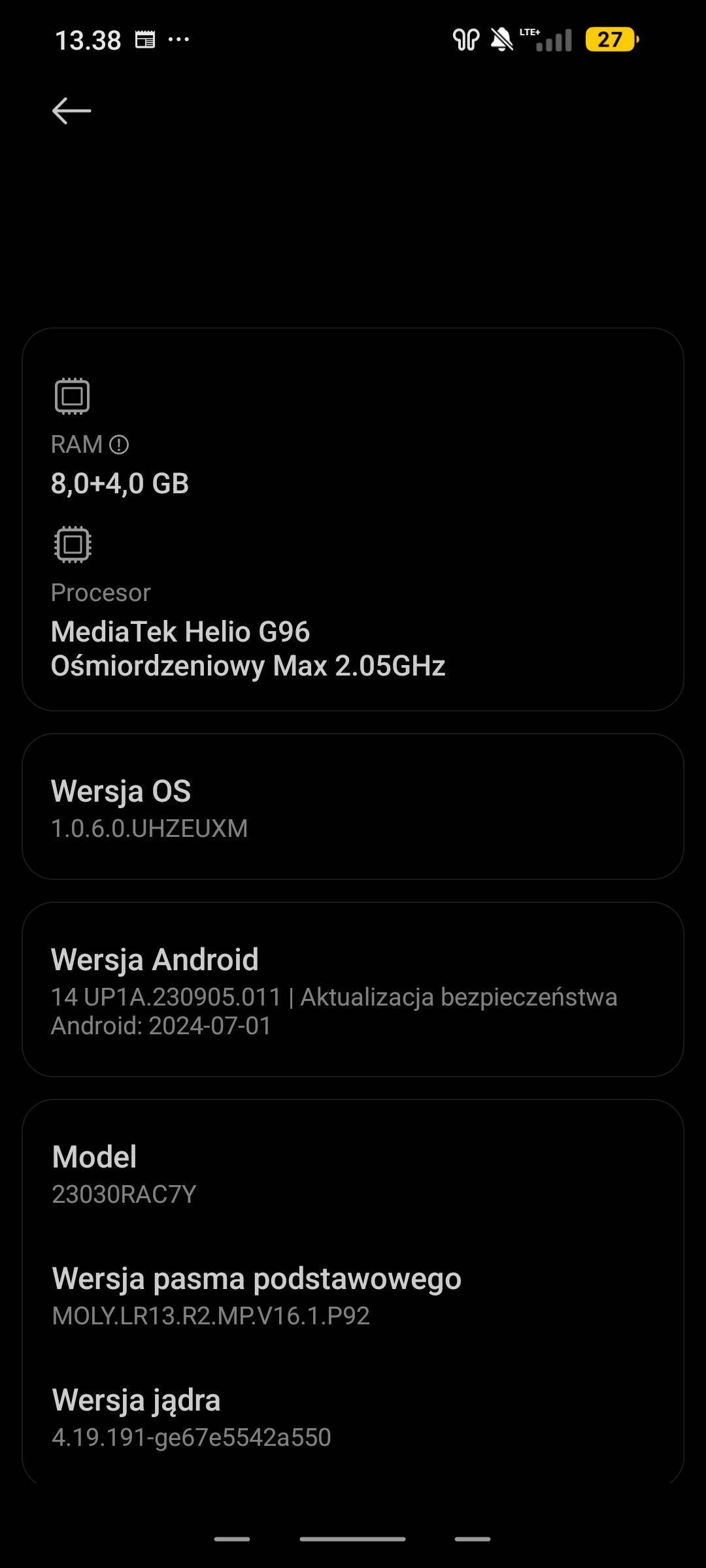Open the RAM info icon
The image size is (706, 1568).
[119, 445]
